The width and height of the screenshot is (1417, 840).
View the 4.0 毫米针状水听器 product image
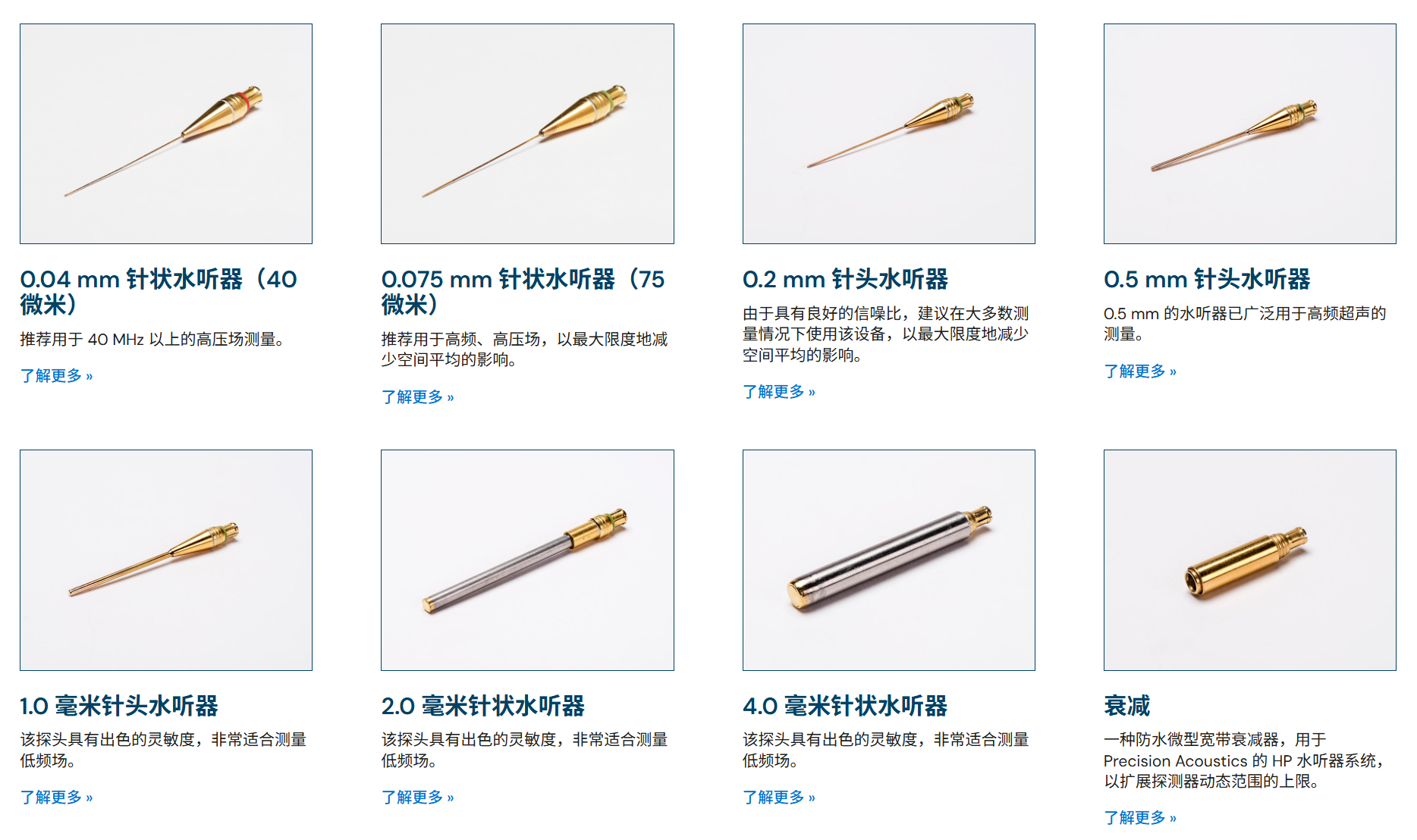(888, 560)
